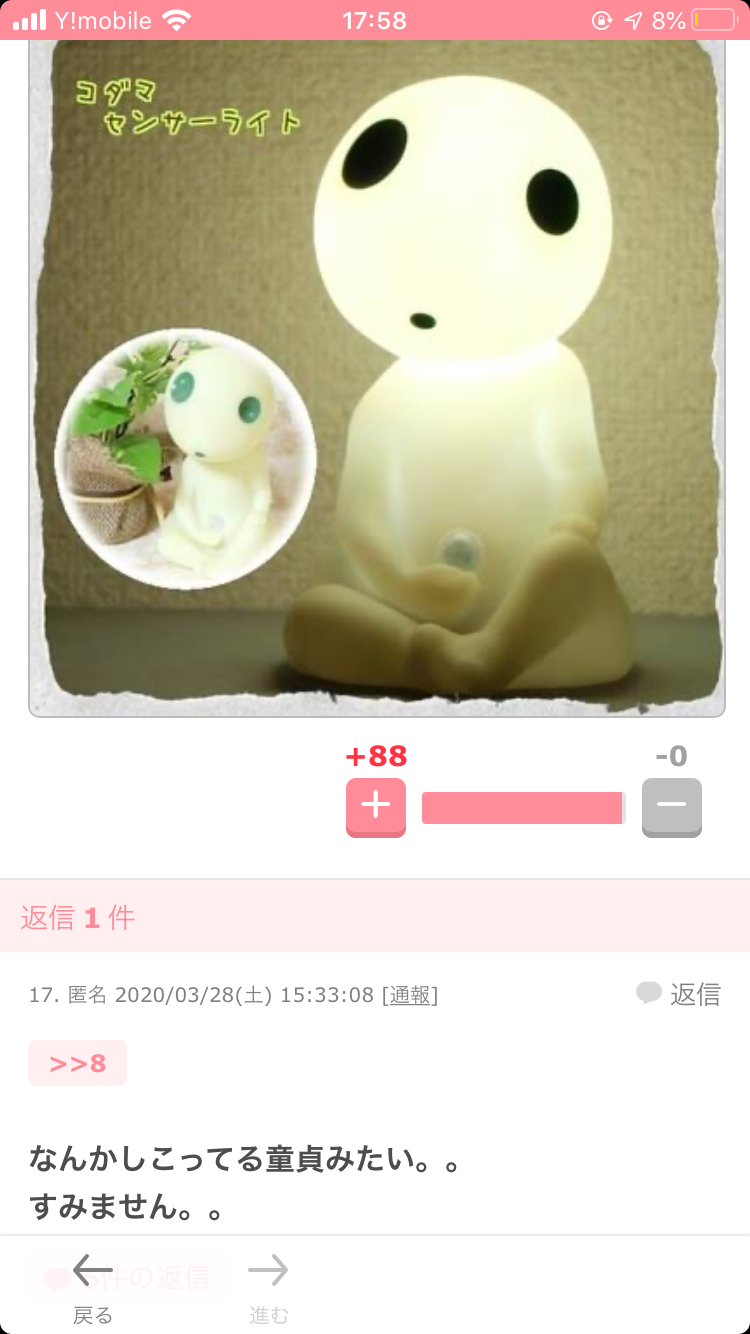Report comment 17 via 通報 link

click(x=410, y=995)
